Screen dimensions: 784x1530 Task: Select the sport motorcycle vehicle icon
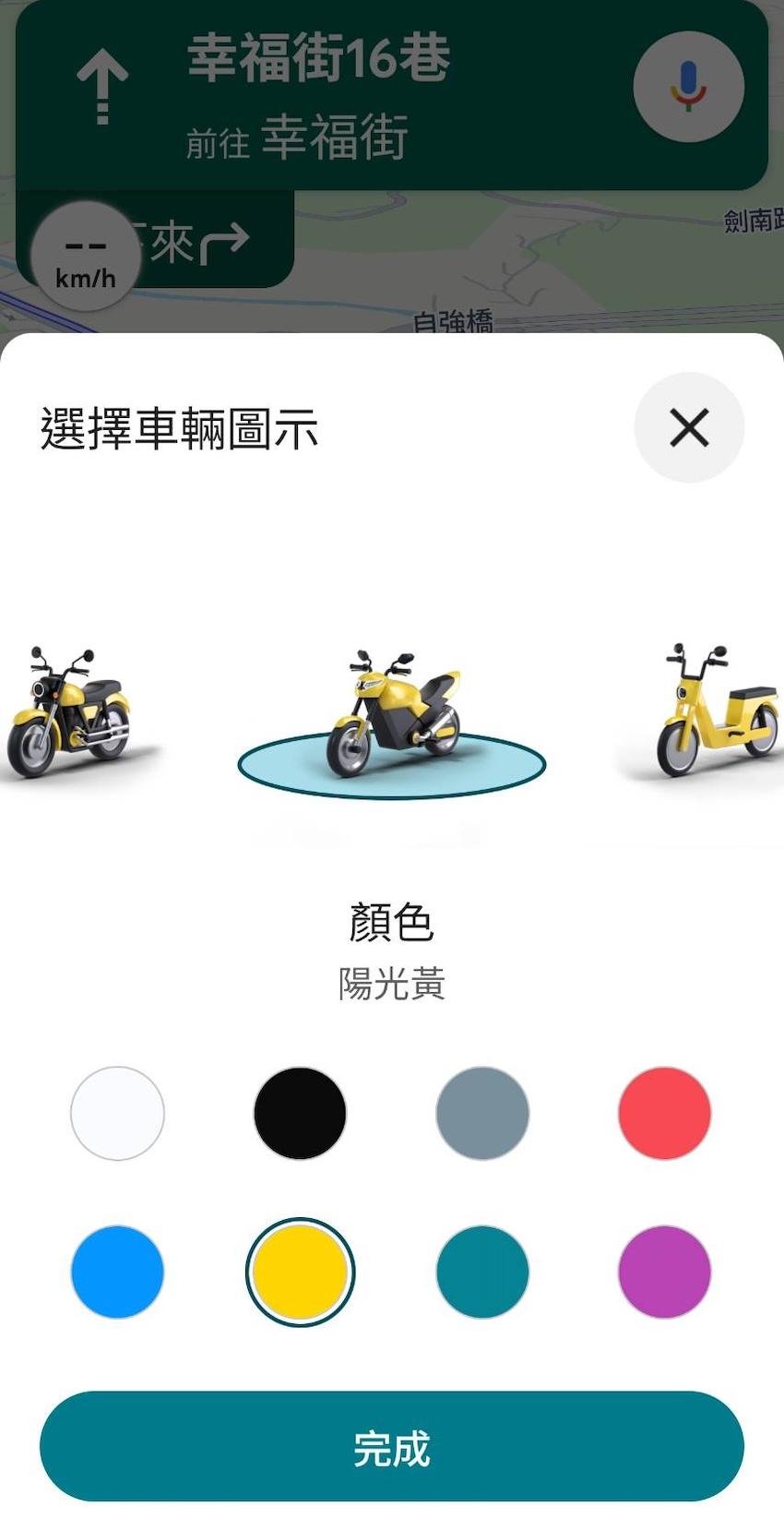click(x=392, y=715)
